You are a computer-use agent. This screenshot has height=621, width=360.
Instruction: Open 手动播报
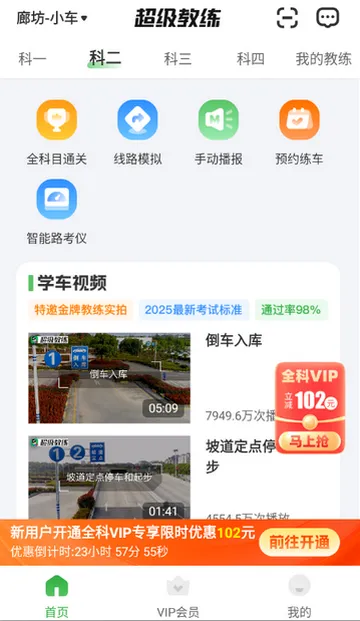pos(219,133)
